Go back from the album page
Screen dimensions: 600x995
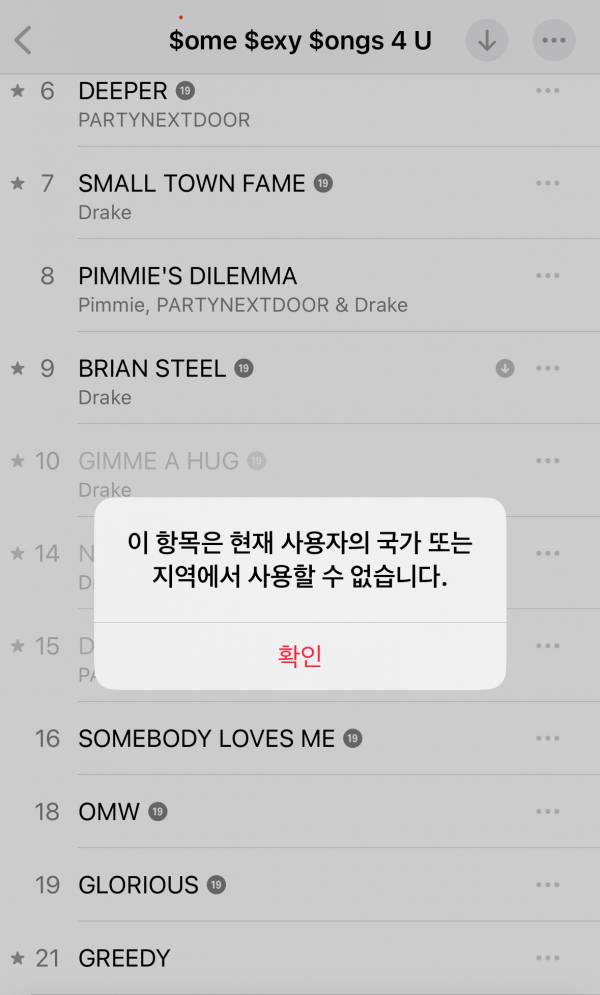[24, 41]
